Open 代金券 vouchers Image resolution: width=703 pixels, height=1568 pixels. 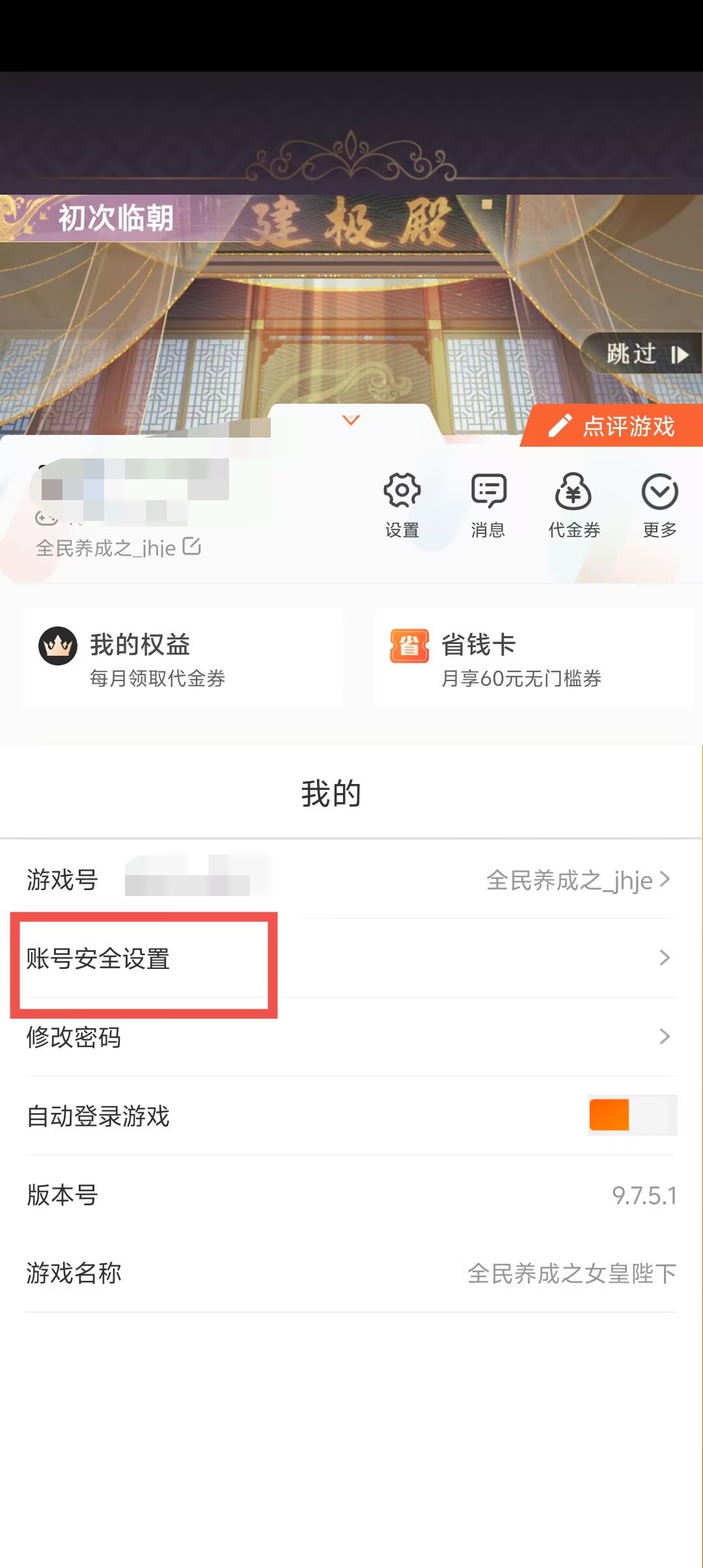[573, 505]
